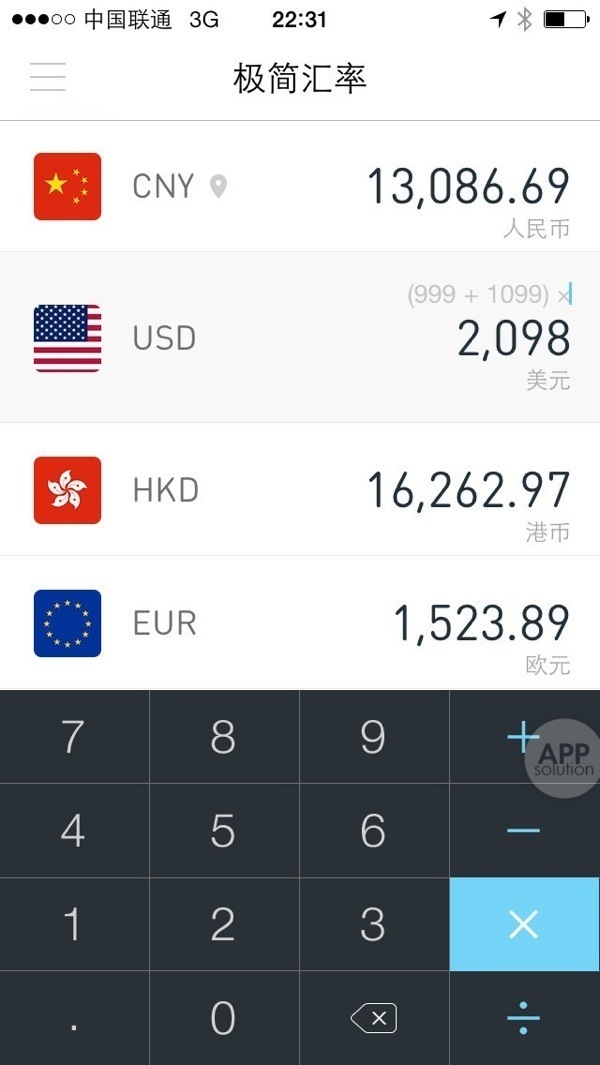The height and width of the screenshot is (1065, 600).
Task: Select the HKD currency row
Action: tap(300, 490)
